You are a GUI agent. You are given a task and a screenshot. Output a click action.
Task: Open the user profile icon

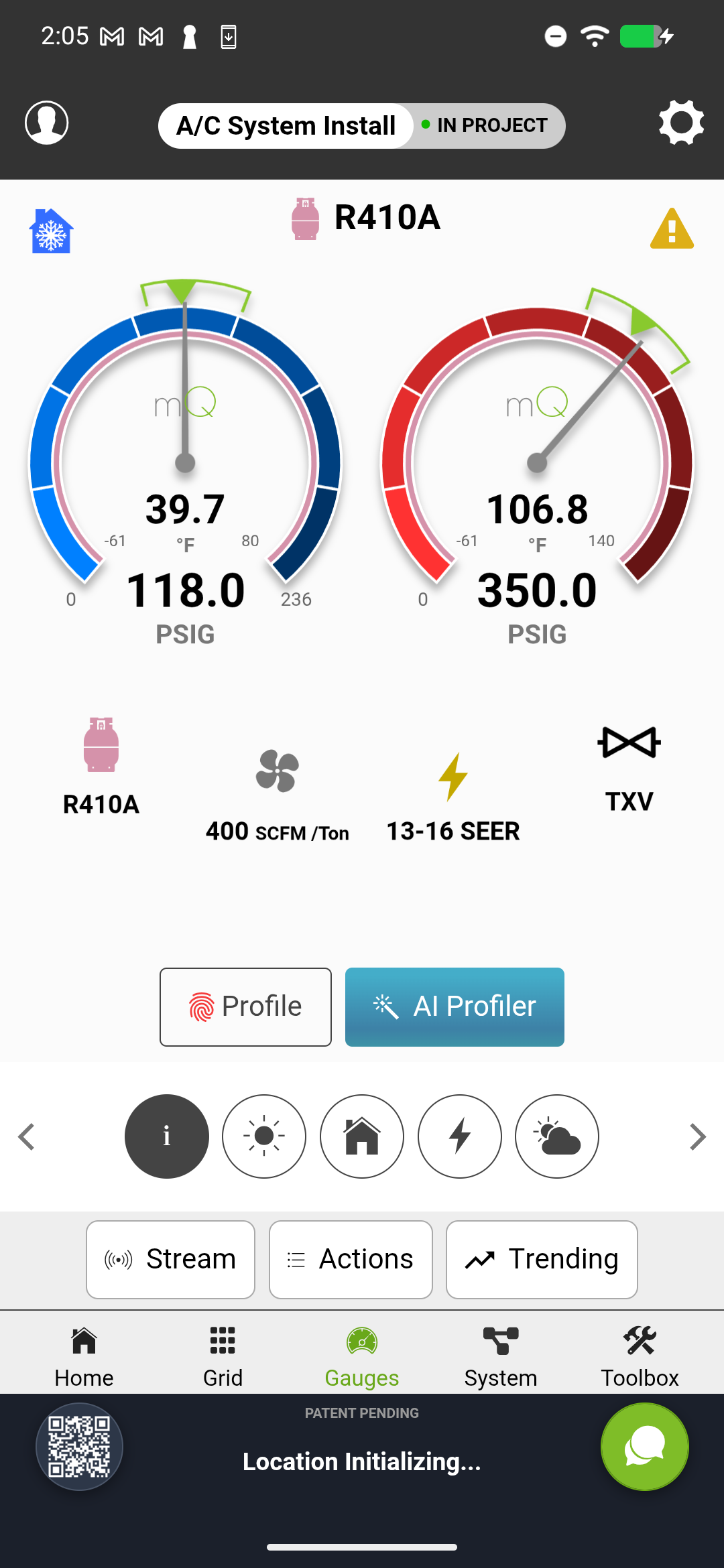(46, 123)
